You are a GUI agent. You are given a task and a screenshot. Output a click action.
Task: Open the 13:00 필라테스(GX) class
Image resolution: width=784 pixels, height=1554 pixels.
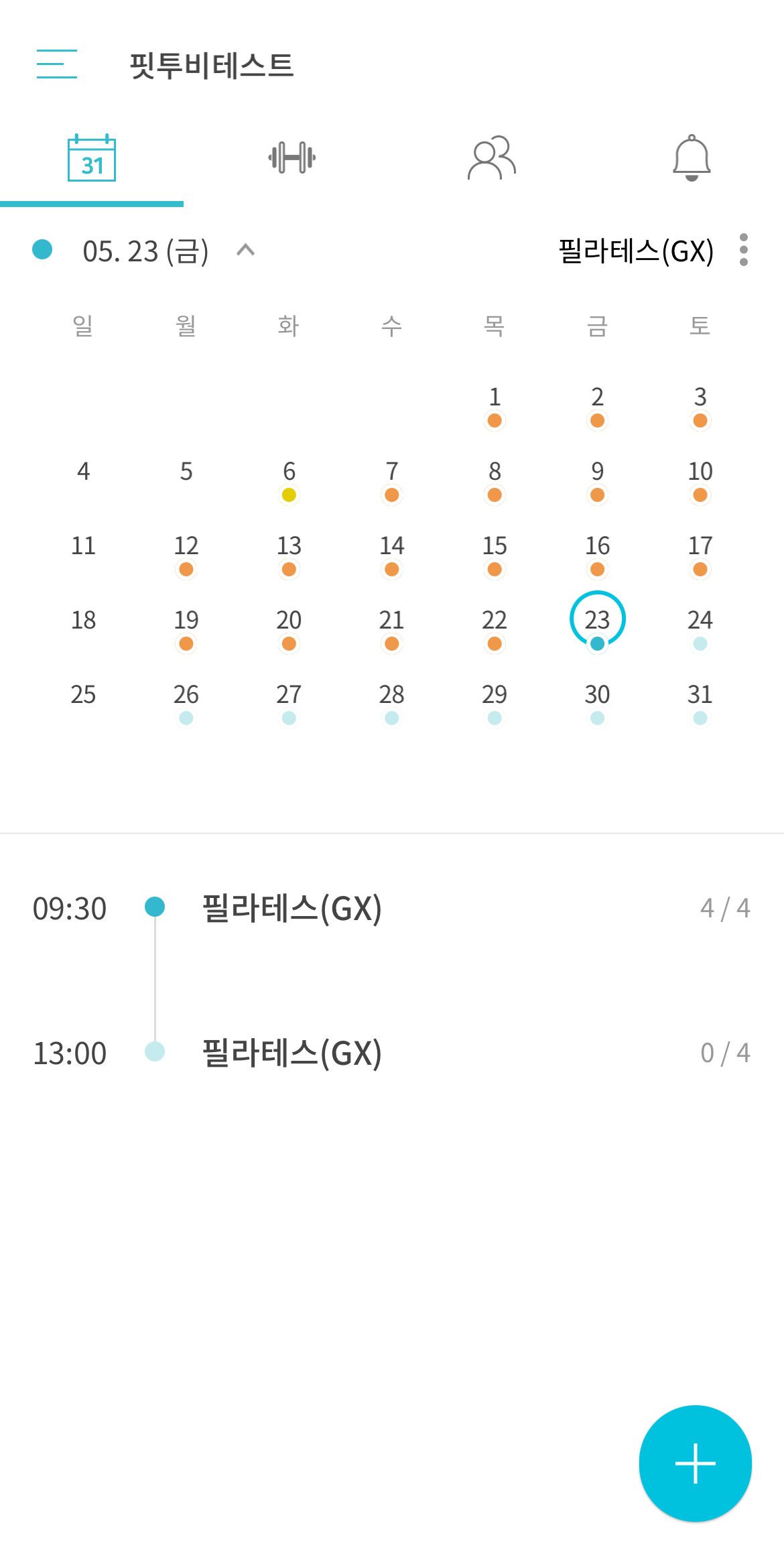[392, 1053]
